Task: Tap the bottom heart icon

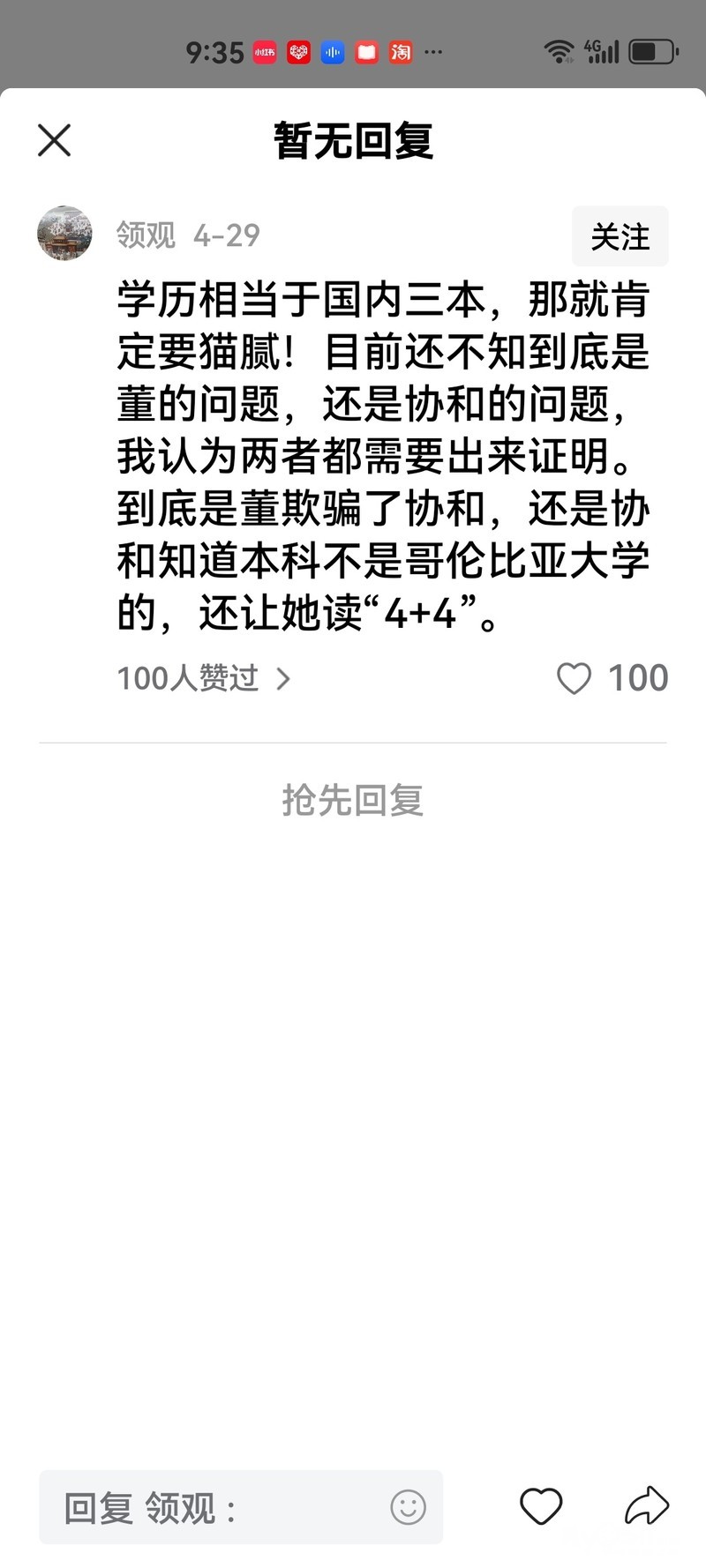Action: (541, 1506)
